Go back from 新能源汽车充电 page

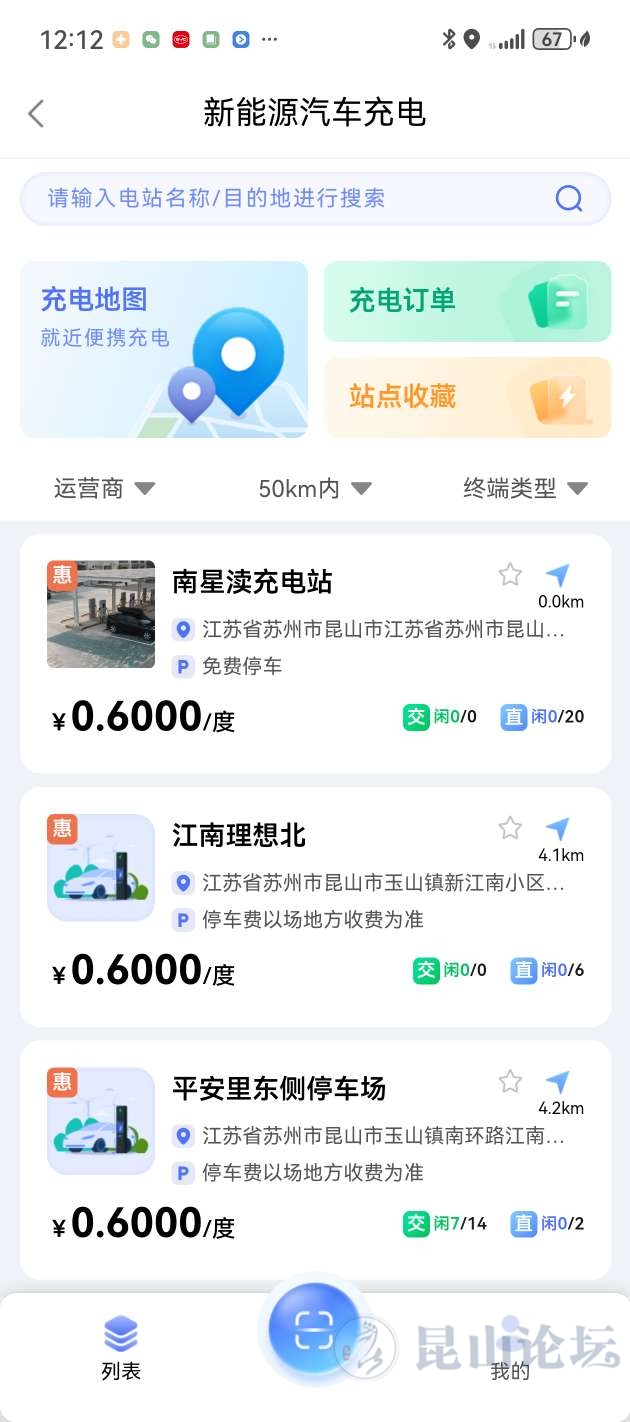click(37, 113)
